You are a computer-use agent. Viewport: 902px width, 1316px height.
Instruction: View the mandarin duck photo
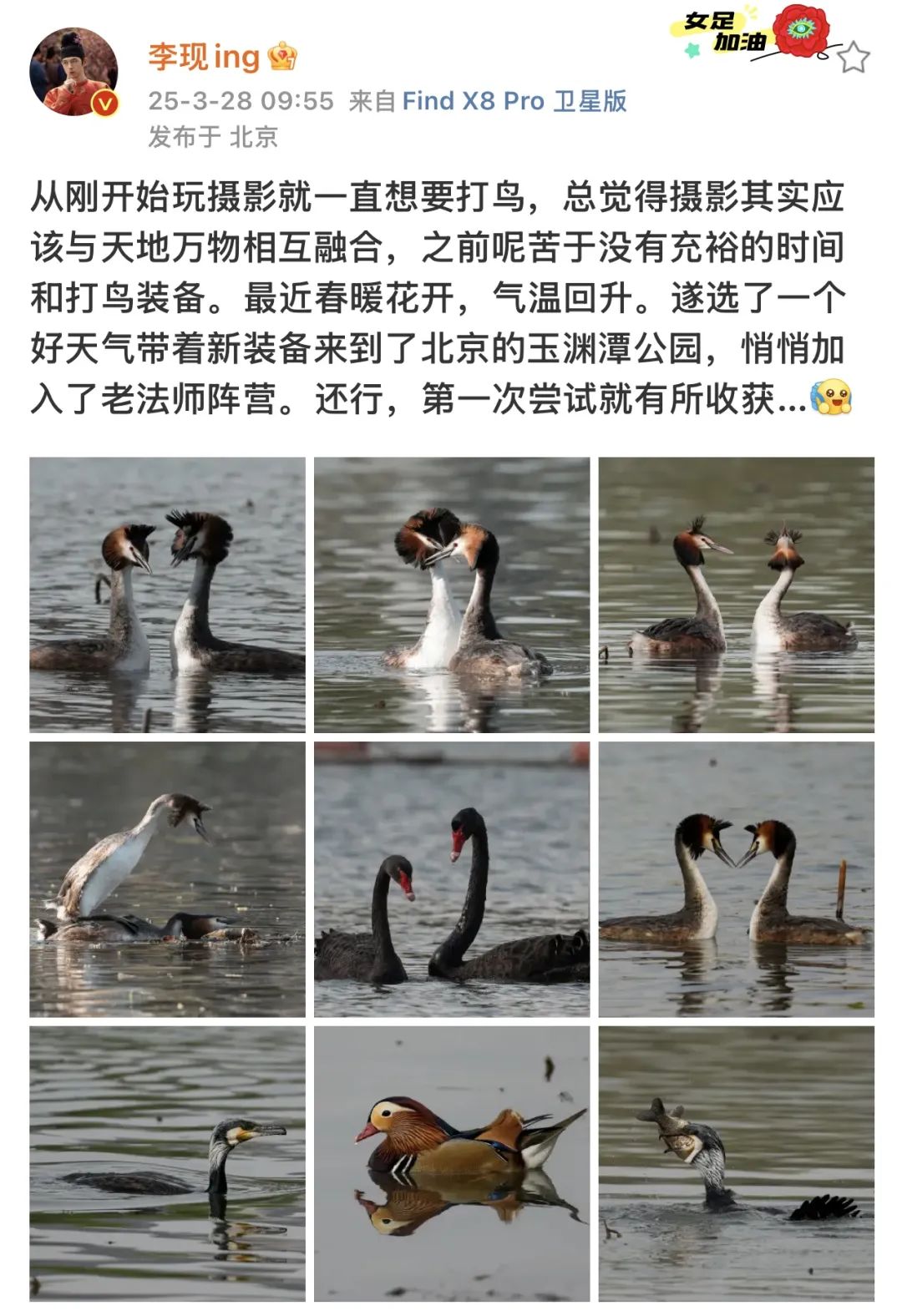tap(452, 1163)
